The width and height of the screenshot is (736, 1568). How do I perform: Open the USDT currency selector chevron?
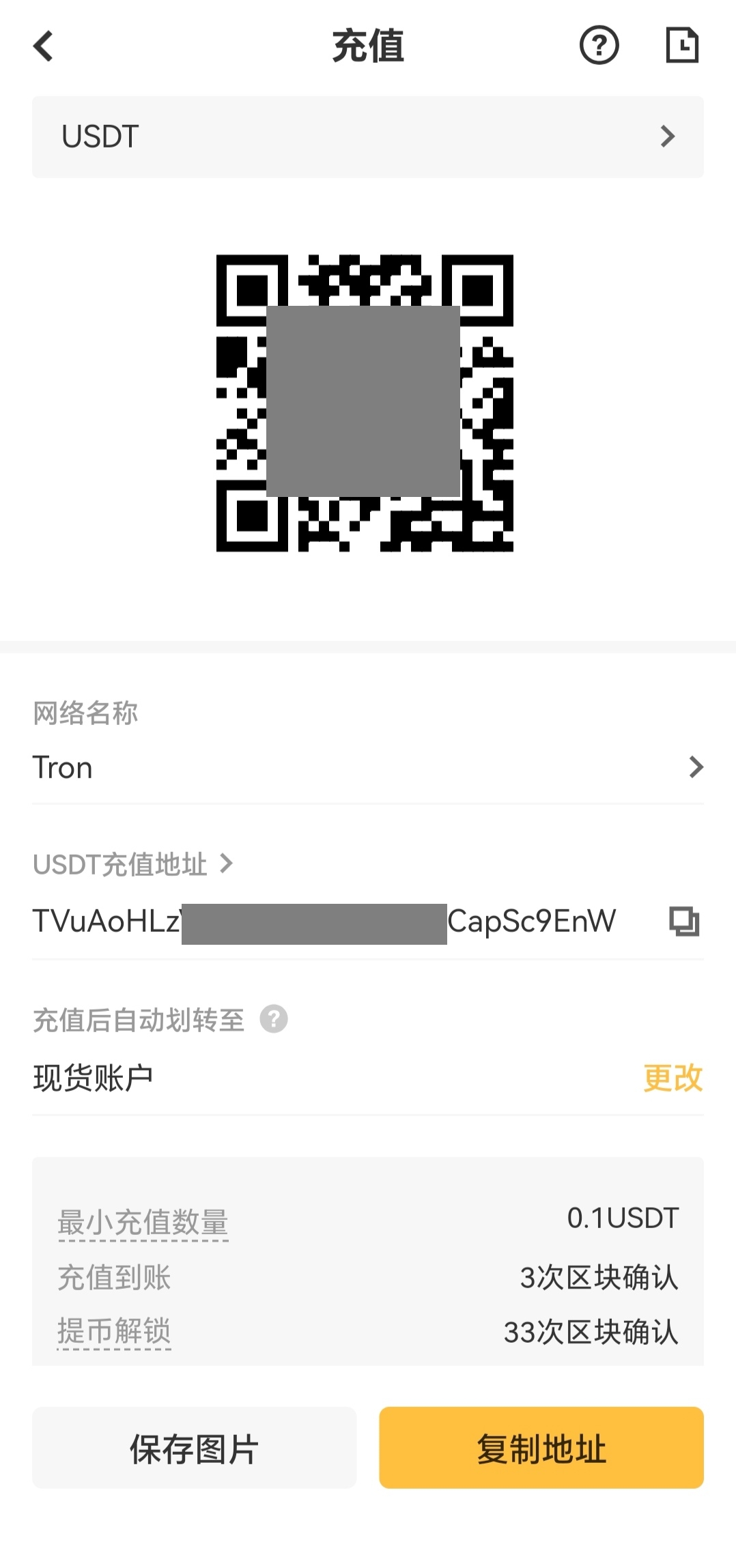[668, 137]
